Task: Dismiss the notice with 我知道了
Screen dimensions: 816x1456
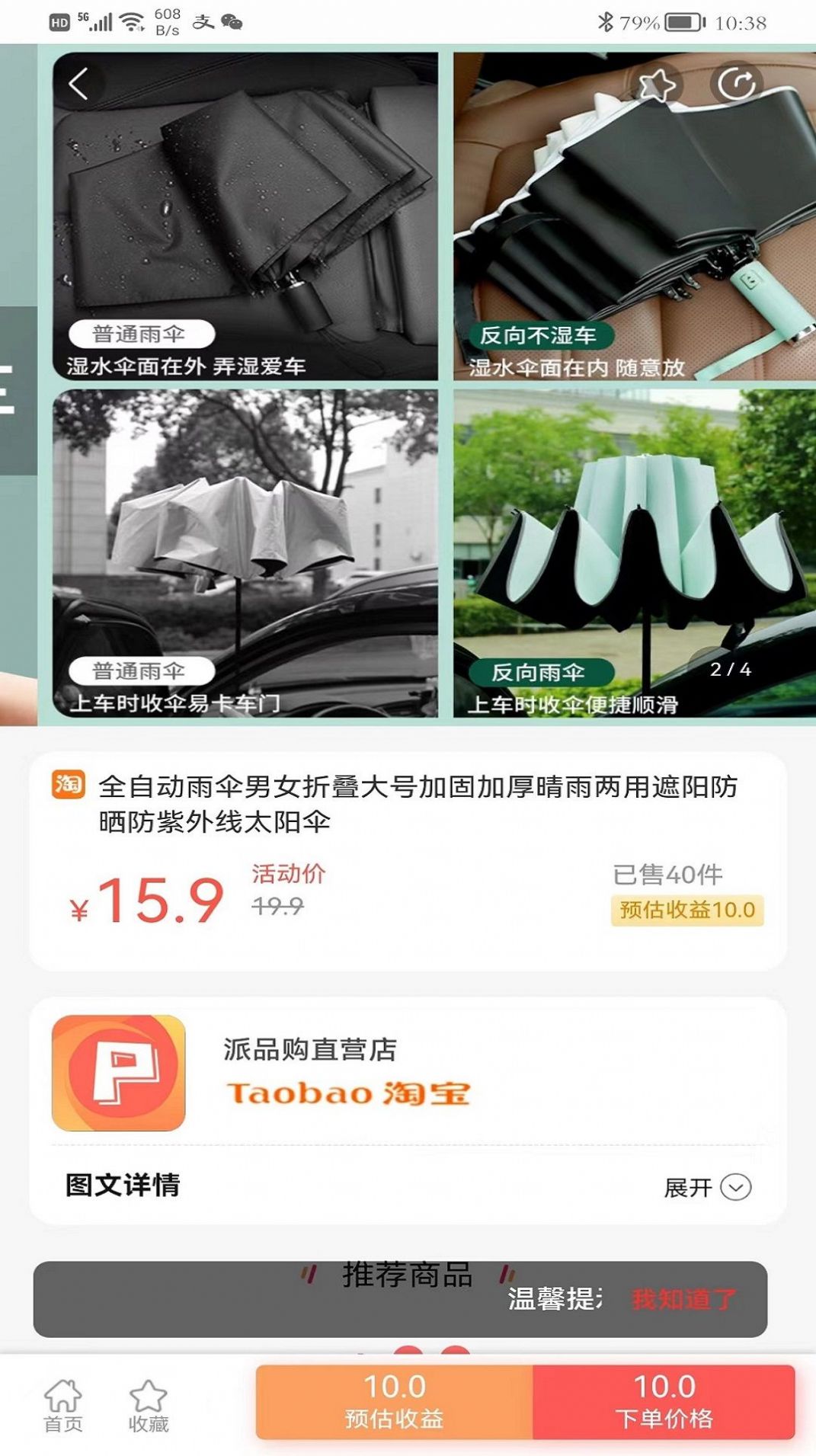Action: pos(683,1298)
